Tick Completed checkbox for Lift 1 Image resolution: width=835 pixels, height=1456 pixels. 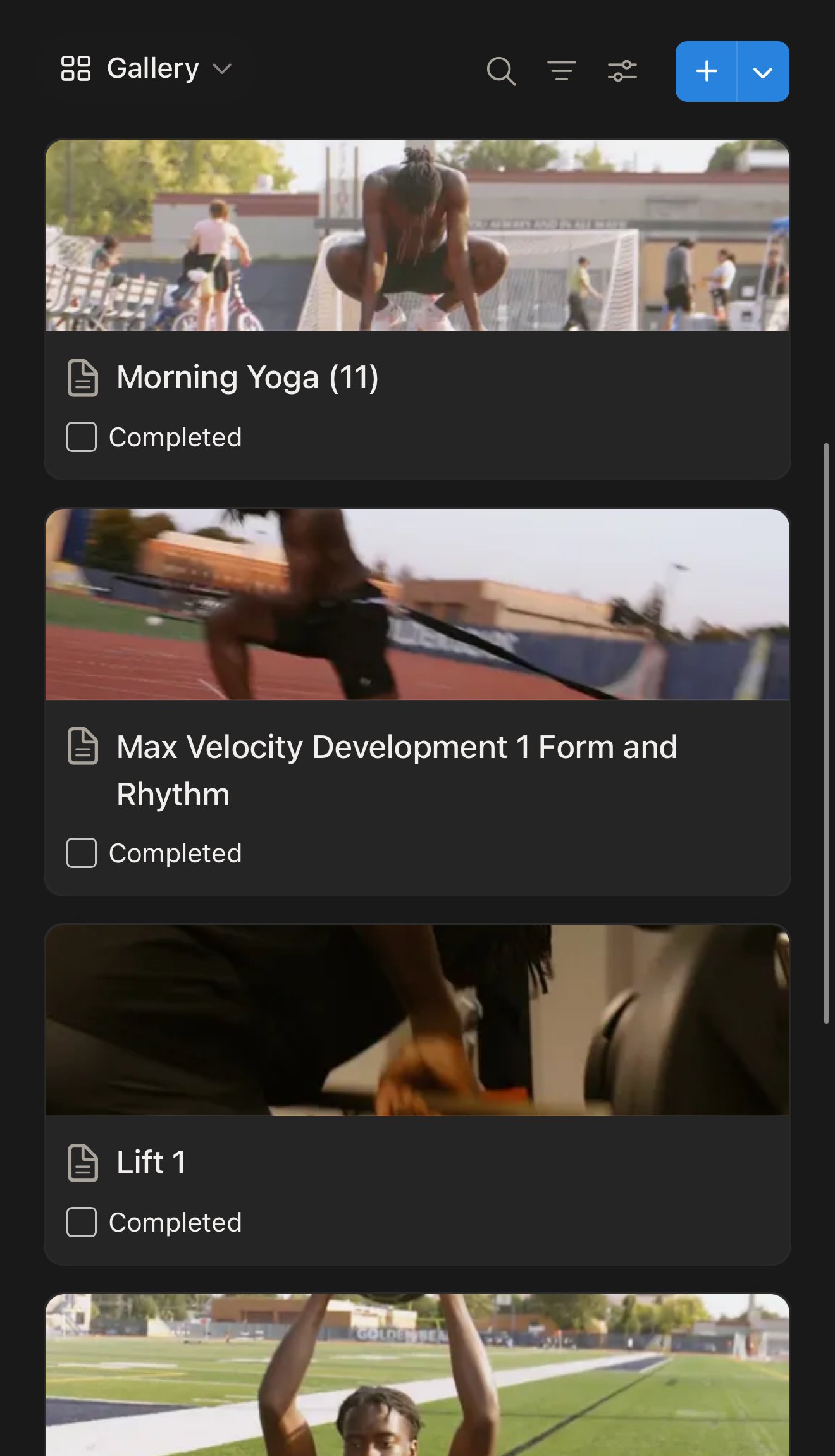coord(82,1222)
